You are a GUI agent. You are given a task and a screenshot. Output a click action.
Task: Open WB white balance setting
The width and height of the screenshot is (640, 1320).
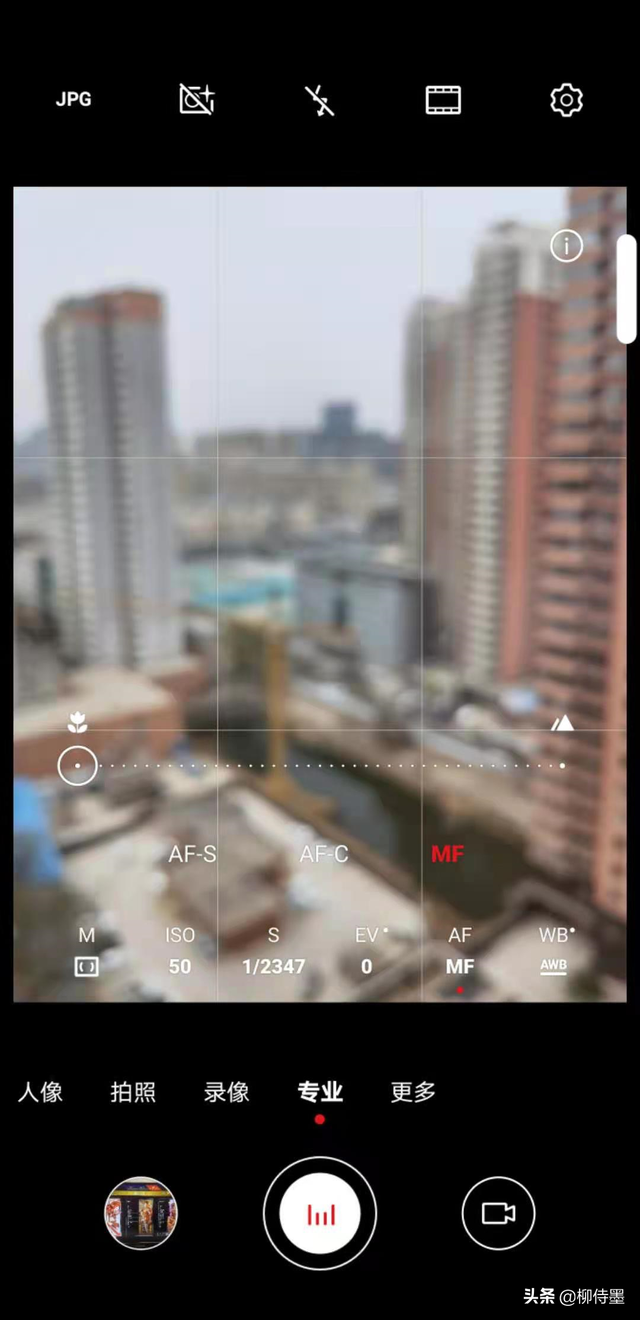(553, 951)
